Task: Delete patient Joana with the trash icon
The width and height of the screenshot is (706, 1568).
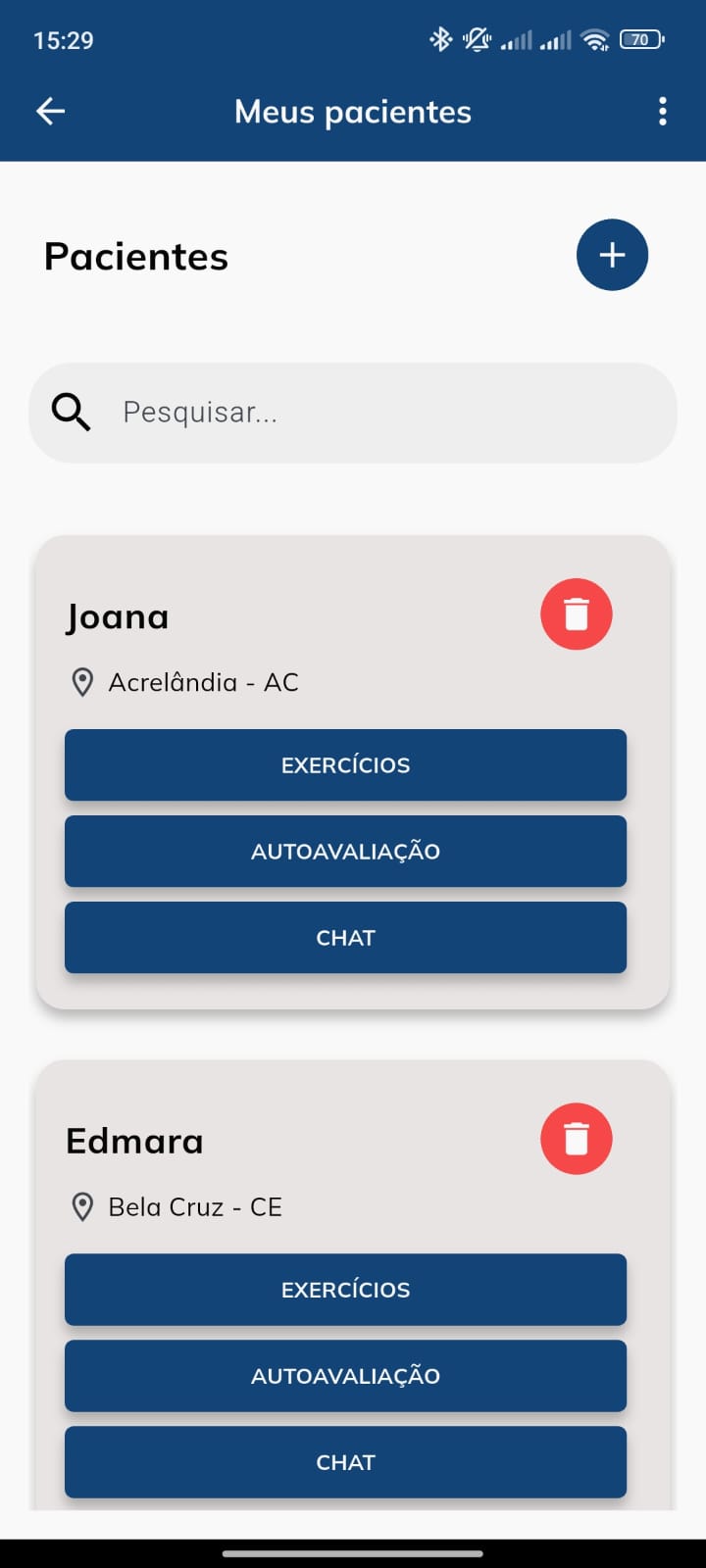Action: point(577,614)
